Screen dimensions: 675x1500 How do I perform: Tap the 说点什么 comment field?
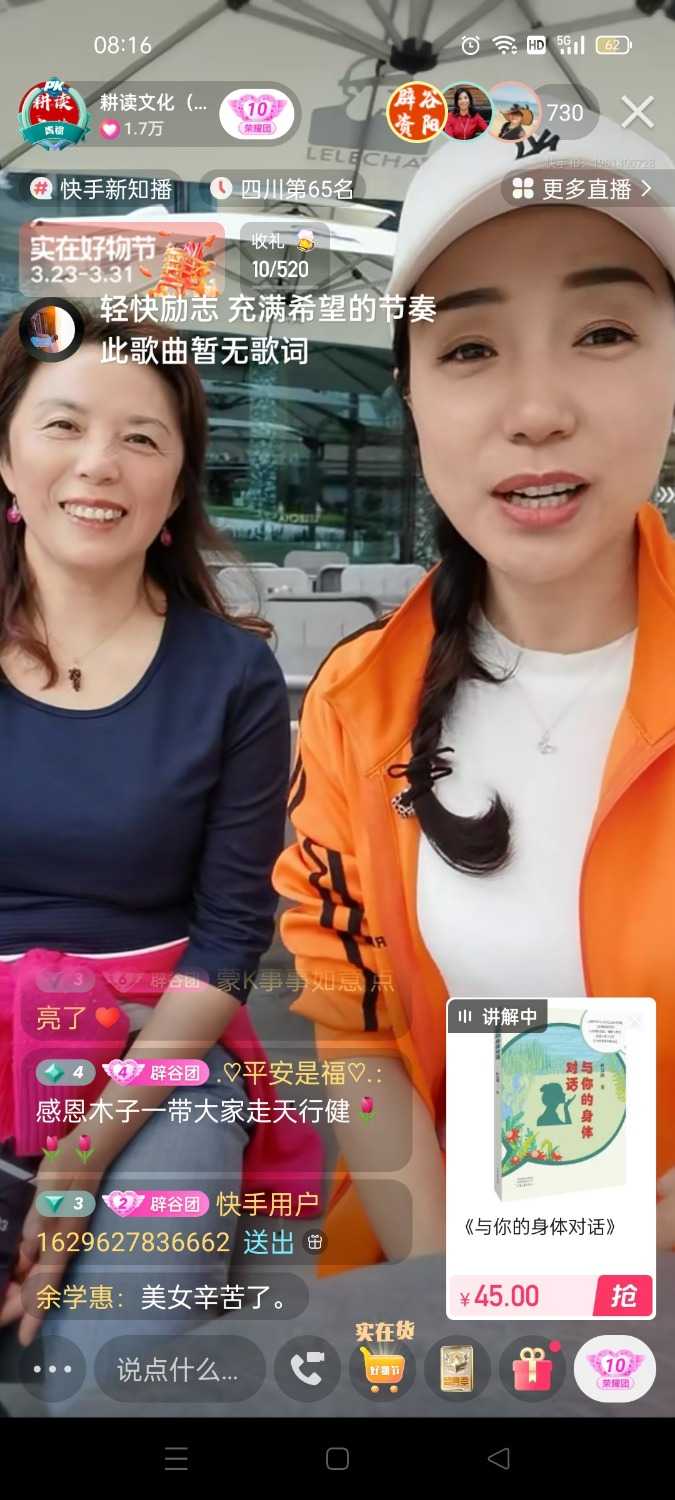[178, 1369]
